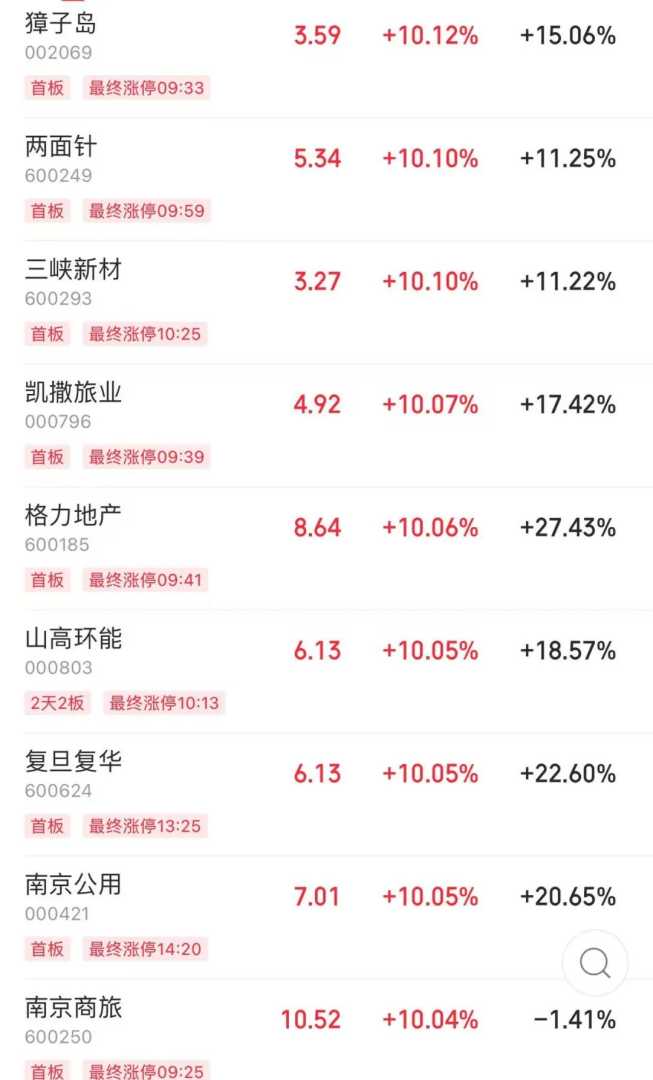View details for 两面针
Image resolution: width=653 pixels, height=1080 pixels.
click(61, 146)
